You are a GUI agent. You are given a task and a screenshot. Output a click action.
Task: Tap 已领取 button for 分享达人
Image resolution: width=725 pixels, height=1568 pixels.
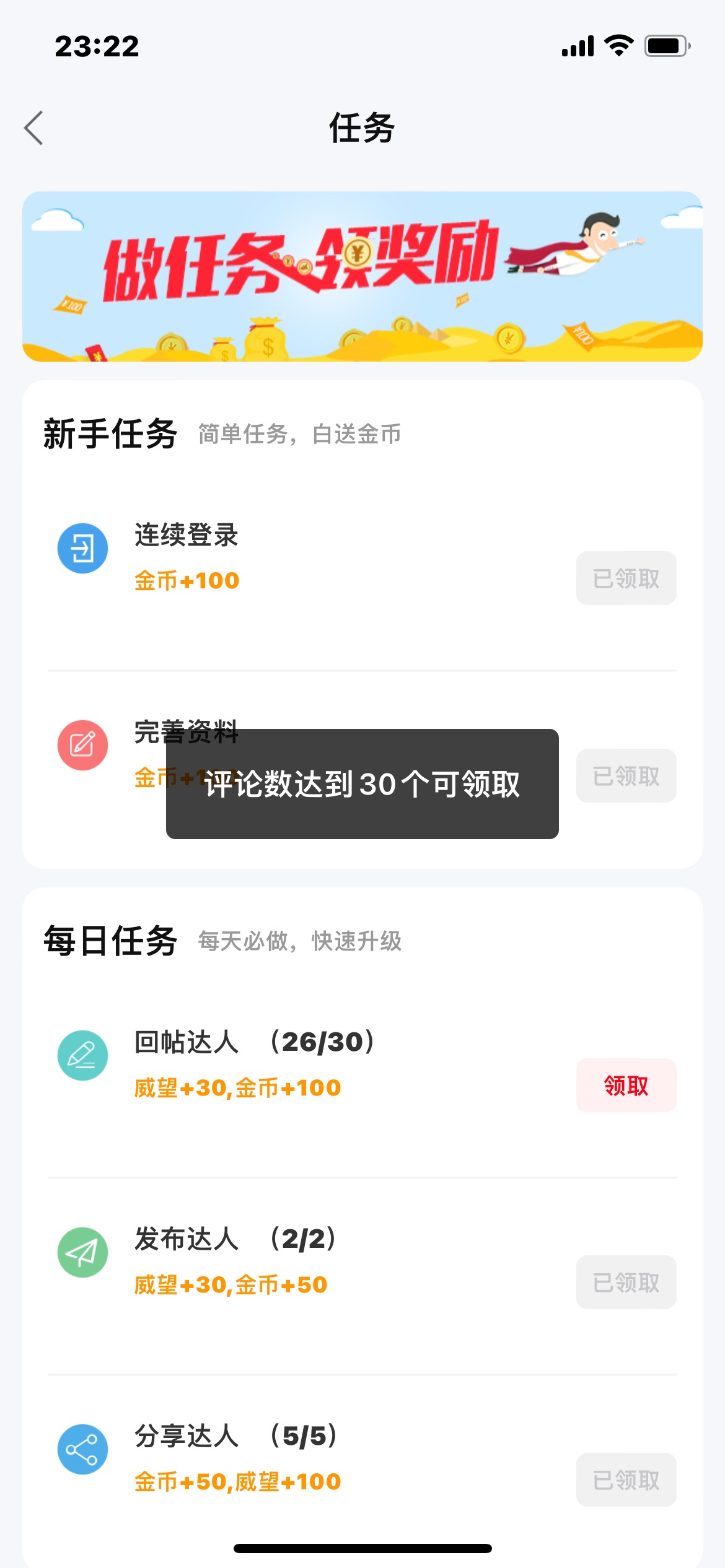626,1479
